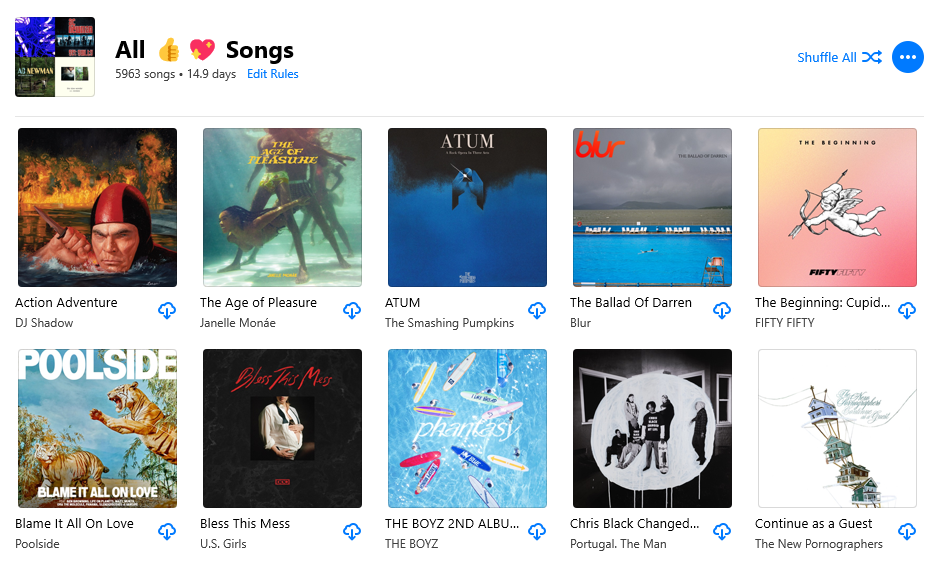Open THE BOYZ 2ND ALBUM tile

467,428
